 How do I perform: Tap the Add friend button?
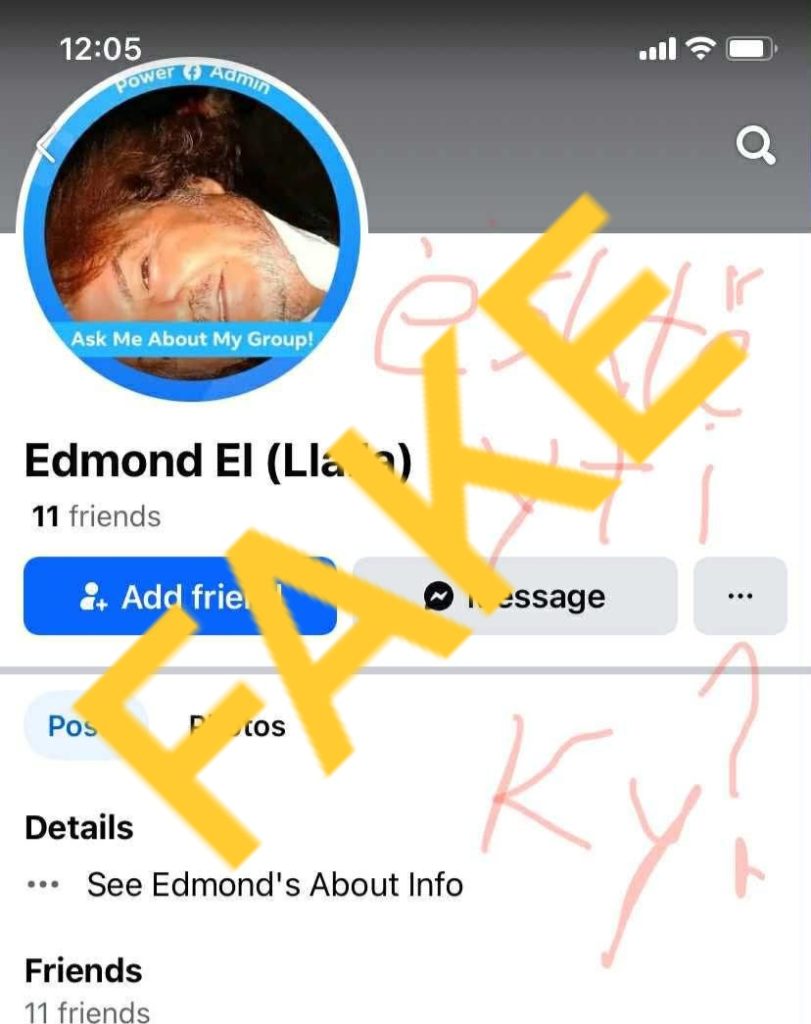[x=180, y=597]
